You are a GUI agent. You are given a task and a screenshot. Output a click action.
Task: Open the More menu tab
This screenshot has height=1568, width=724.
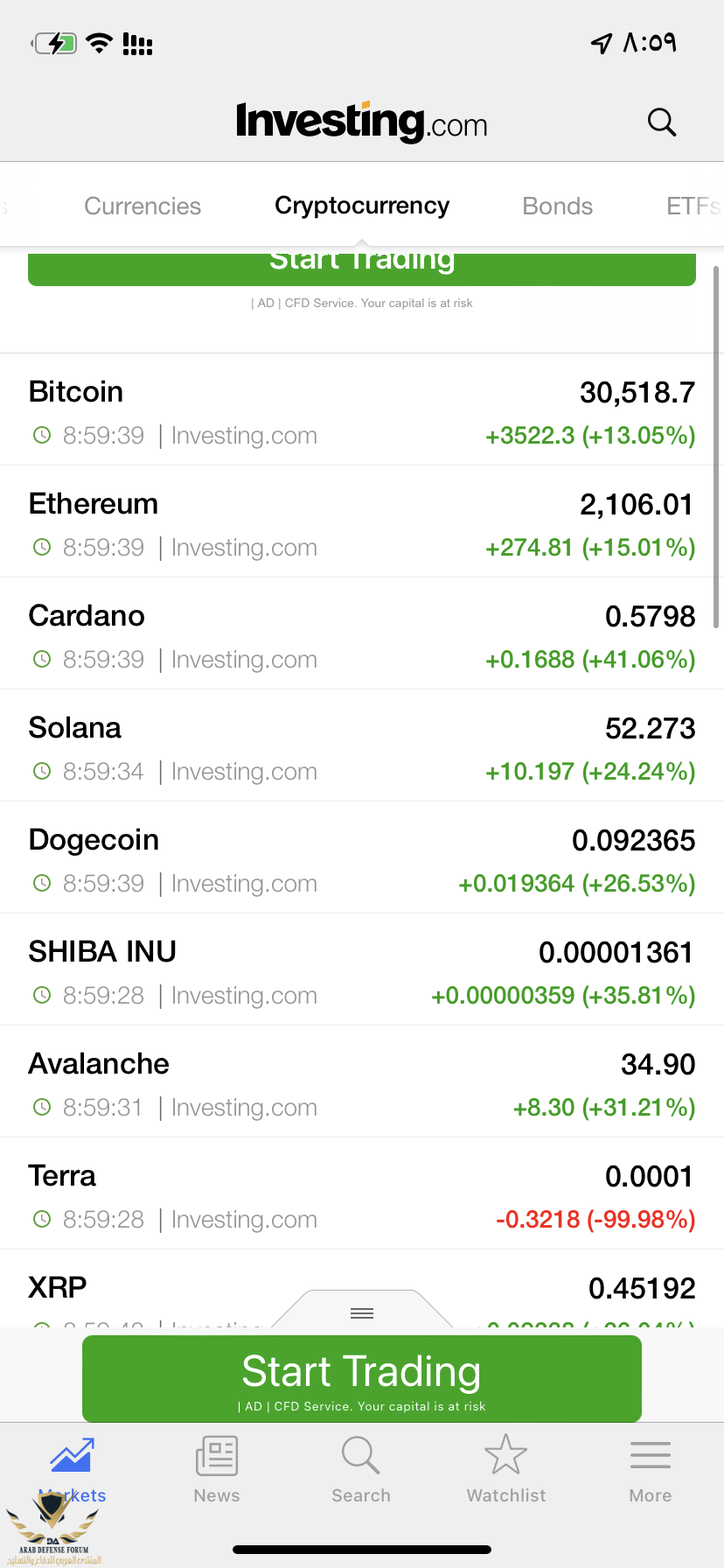click(651, 1470)
